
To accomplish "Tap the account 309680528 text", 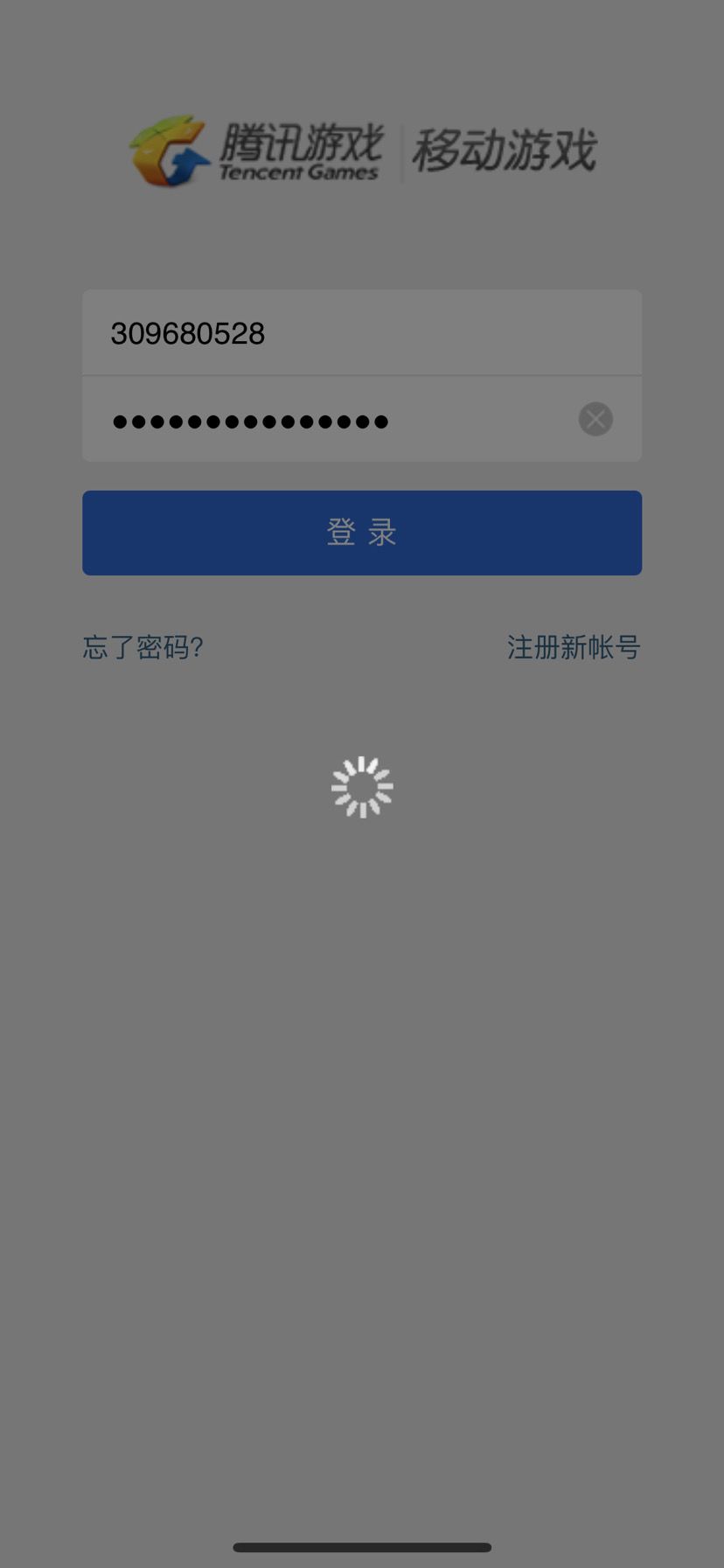I will [x=189, y=333].
